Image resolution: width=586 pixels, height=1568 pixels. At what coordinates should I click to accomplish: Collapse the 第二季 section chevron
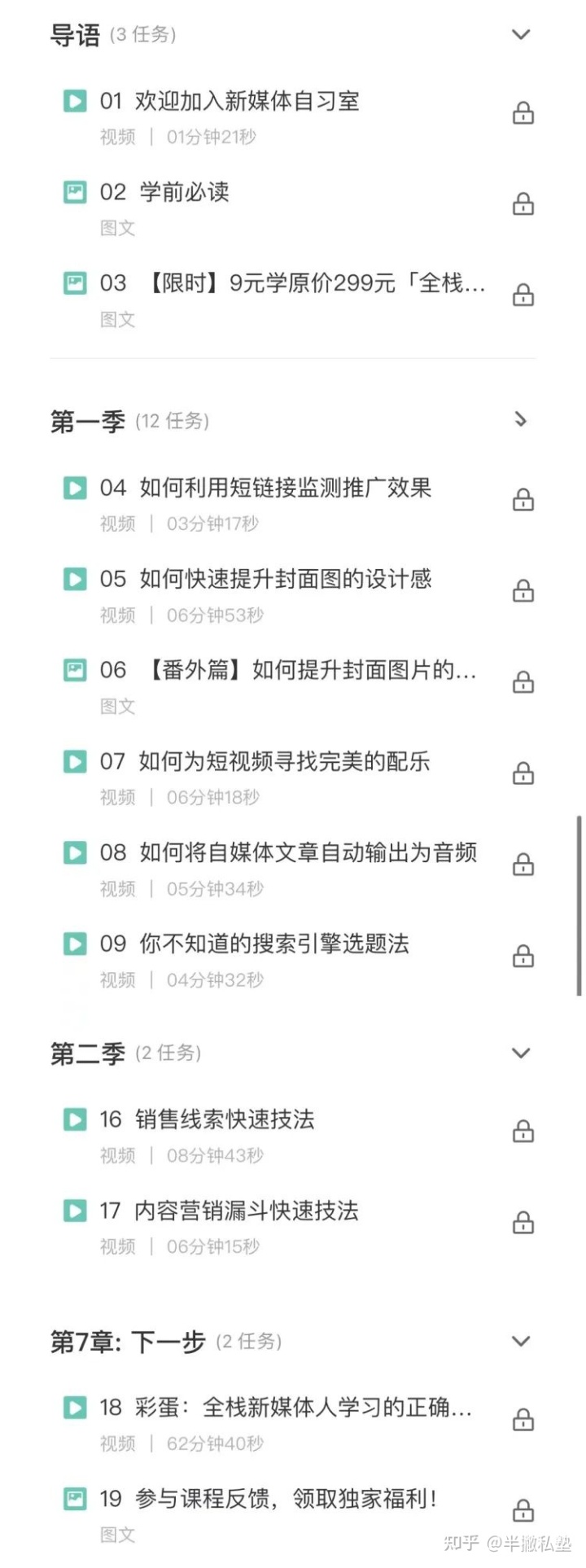pos(520,1053)
